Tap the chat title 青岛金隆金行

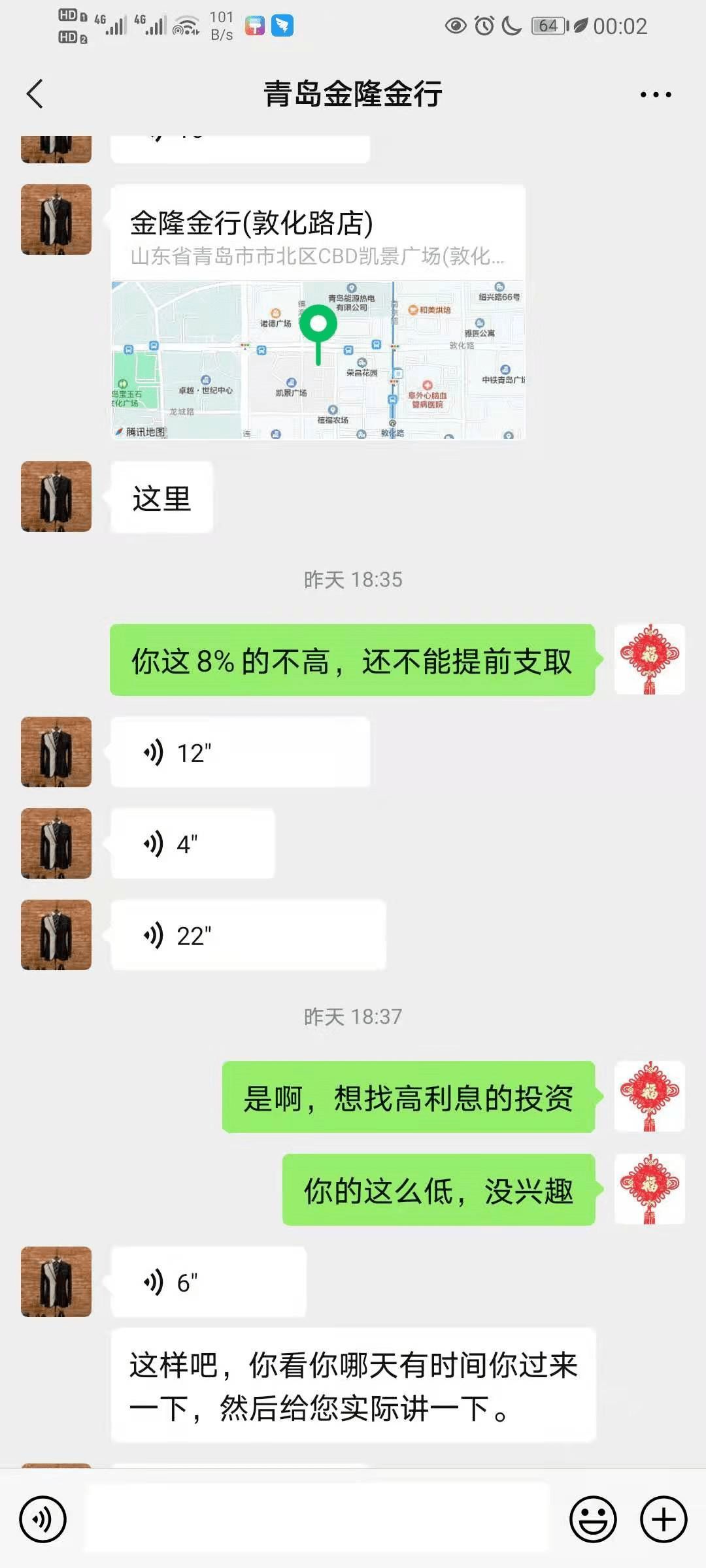click(353, 93)
